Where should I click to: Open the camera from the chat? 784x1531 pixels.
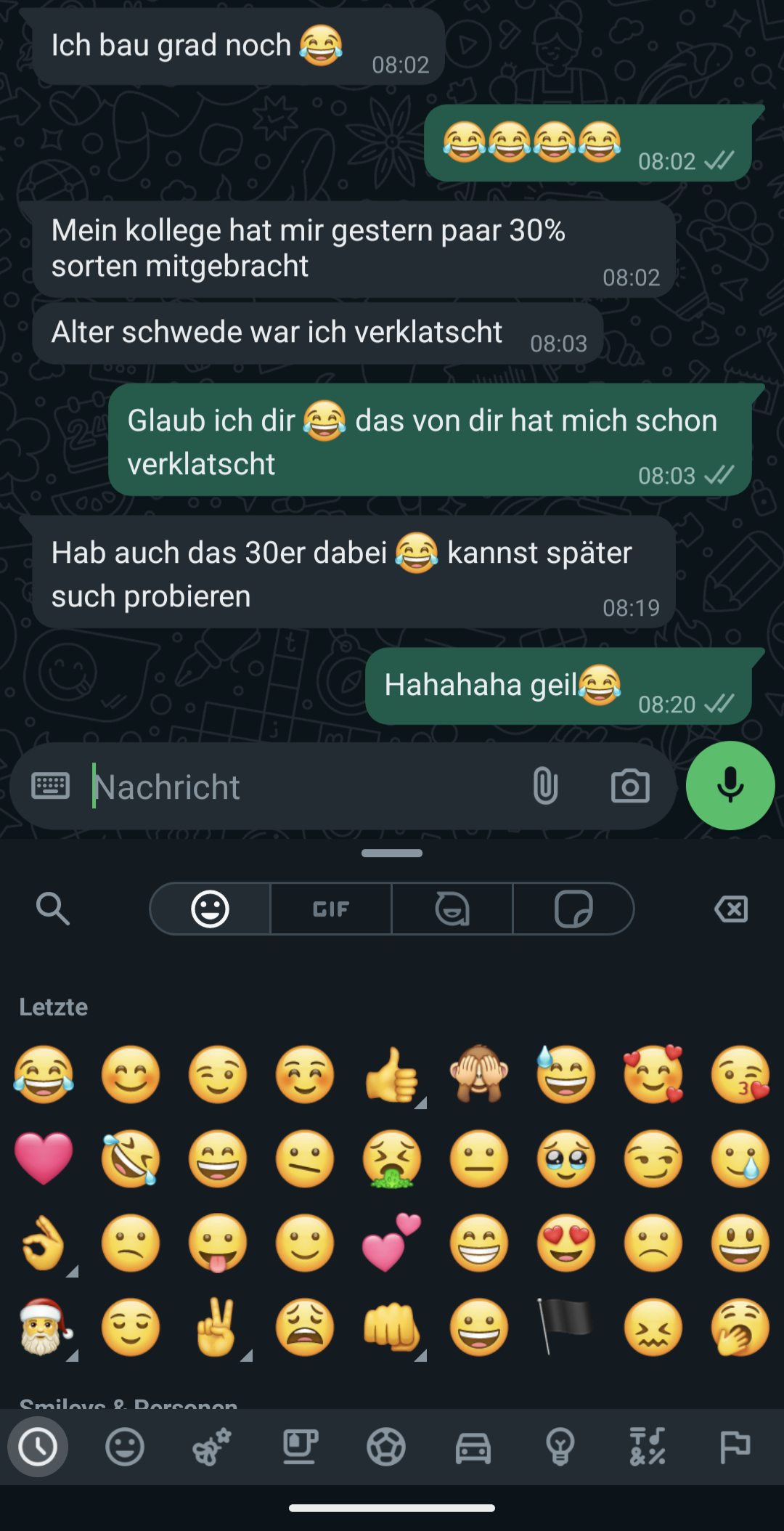pyautogui.click(x=629, y=786)
